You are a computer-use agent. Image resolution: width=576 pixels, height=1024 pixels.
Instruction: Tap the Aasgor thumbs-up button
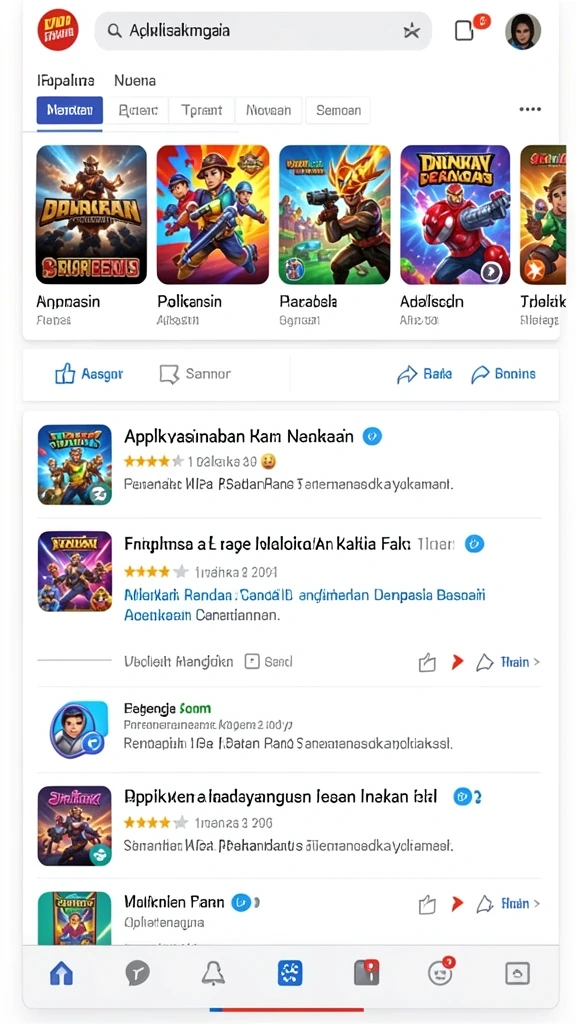89,374
